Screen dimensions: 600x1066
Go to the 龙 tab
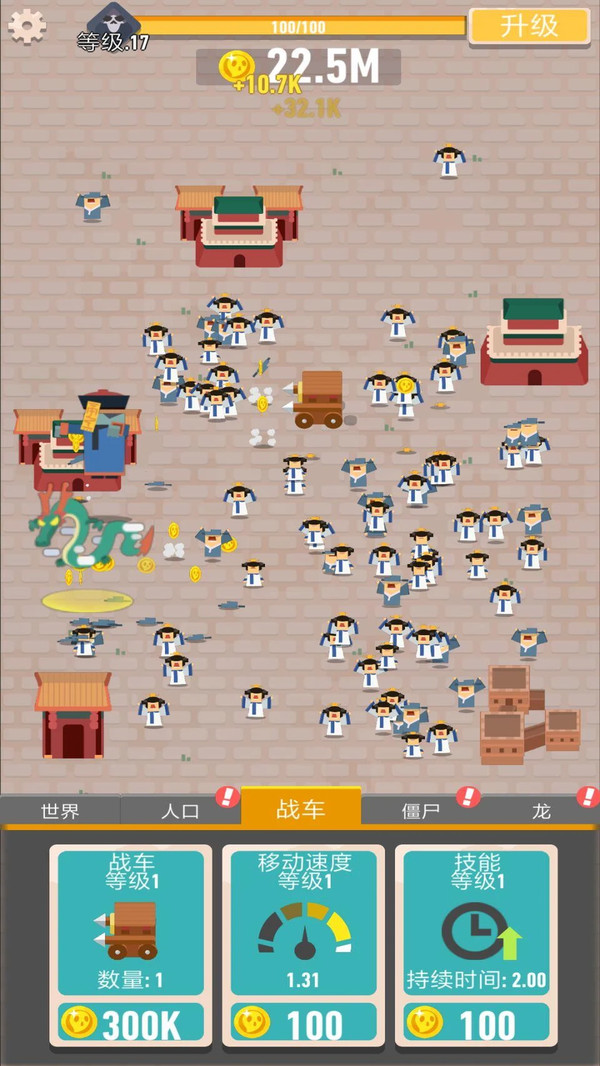click(541, 810)
